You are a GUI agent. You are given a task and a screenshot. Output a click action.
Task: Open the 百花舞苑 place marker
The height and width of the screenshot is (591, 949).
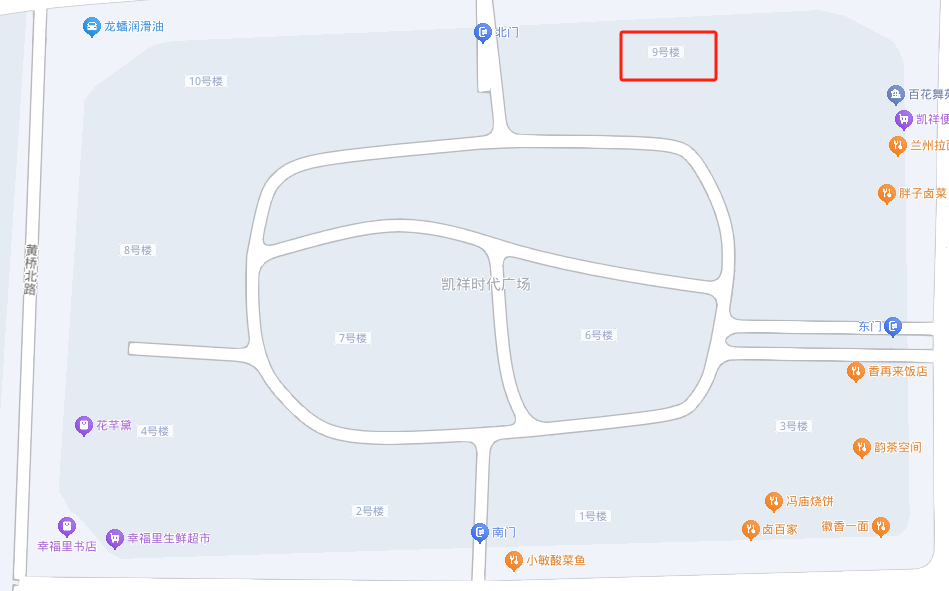896,95
